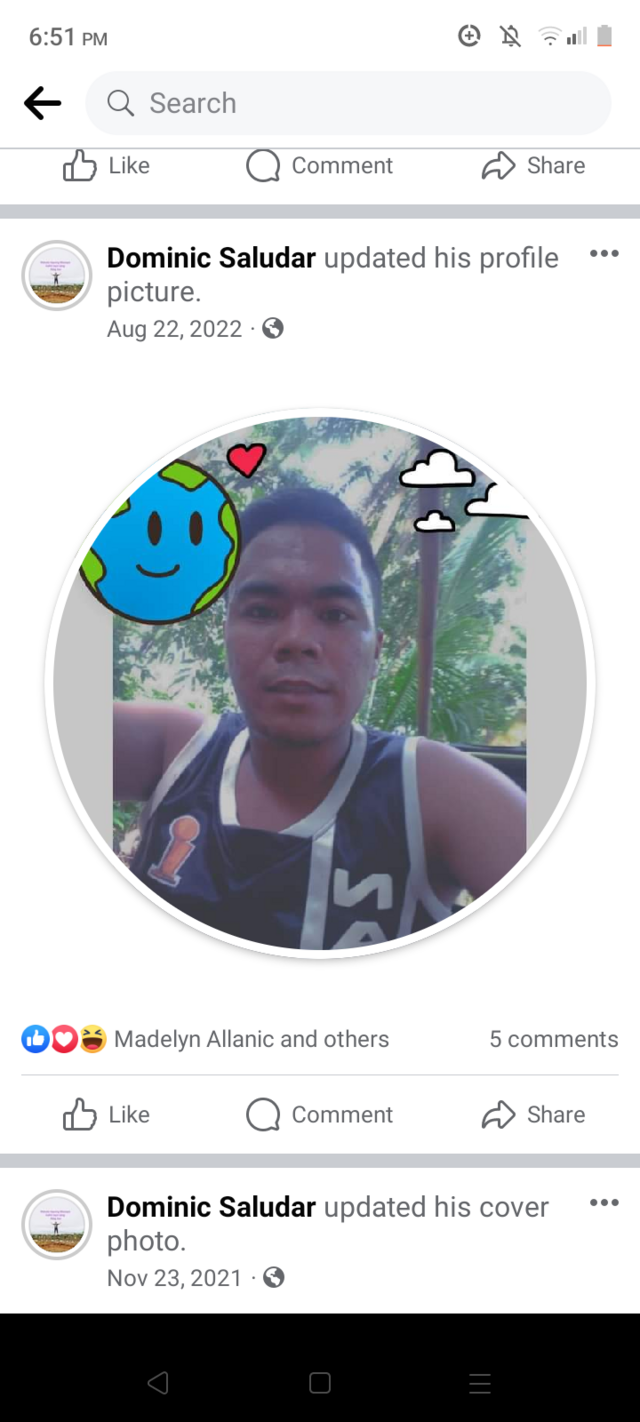640x1422 pixels.
Task: View the updated profile picture full screen
Action: 320,683
